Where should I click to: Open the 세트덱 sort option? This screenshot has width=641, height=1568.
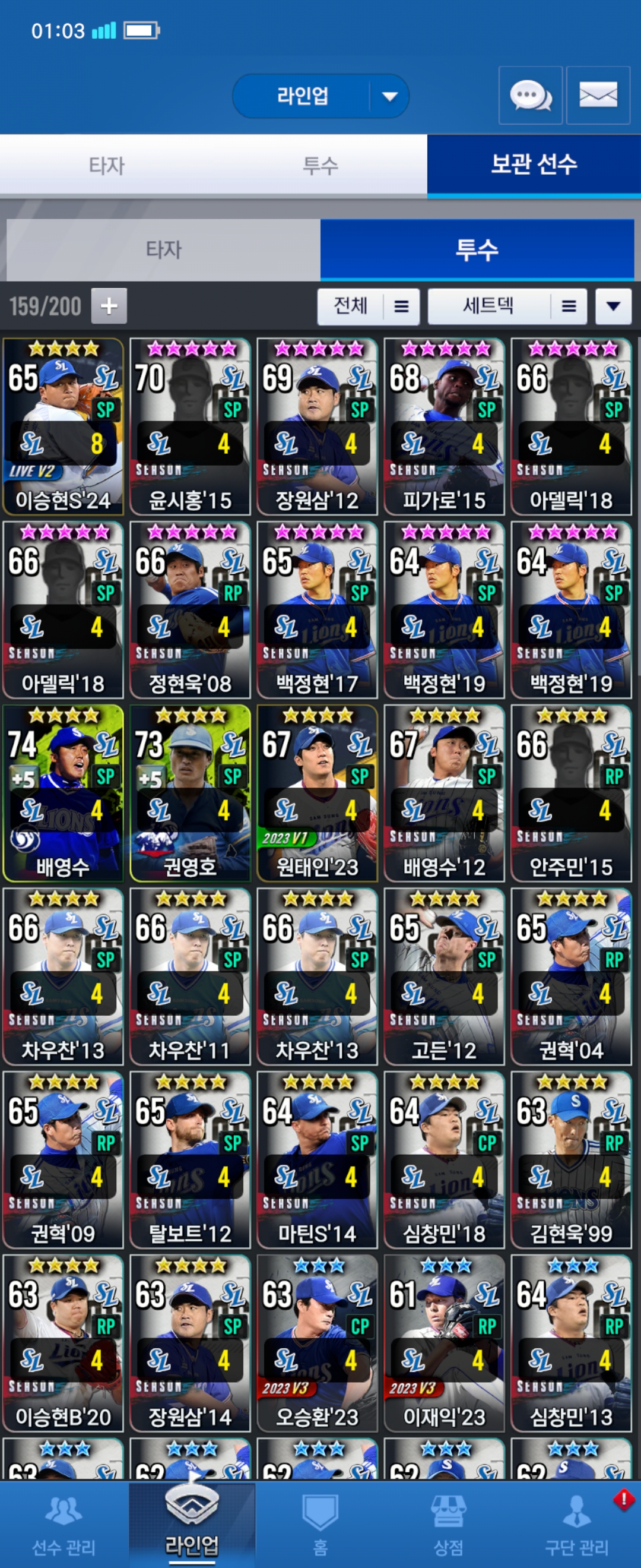coord(507,306)
